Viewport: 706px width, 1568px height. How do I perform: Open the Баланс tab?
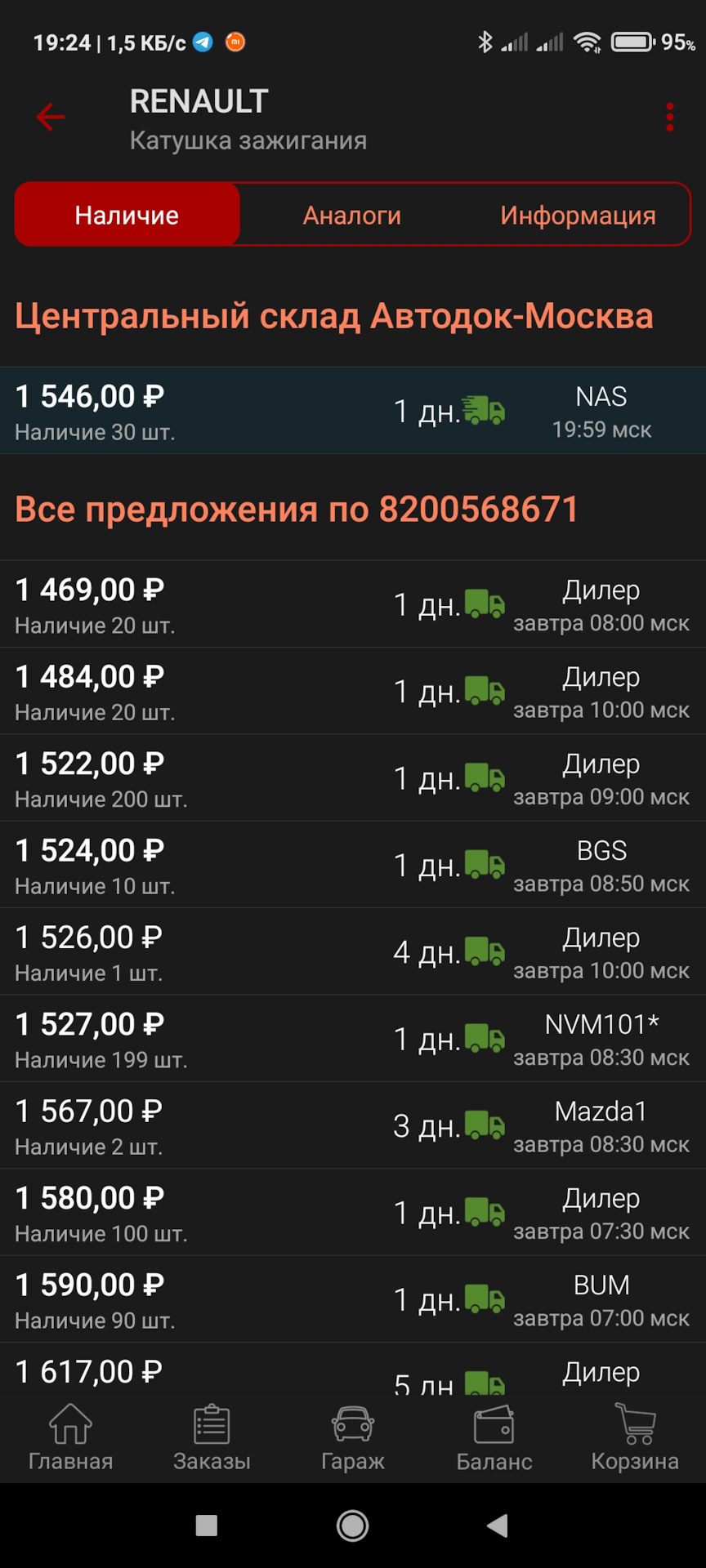494,1438
